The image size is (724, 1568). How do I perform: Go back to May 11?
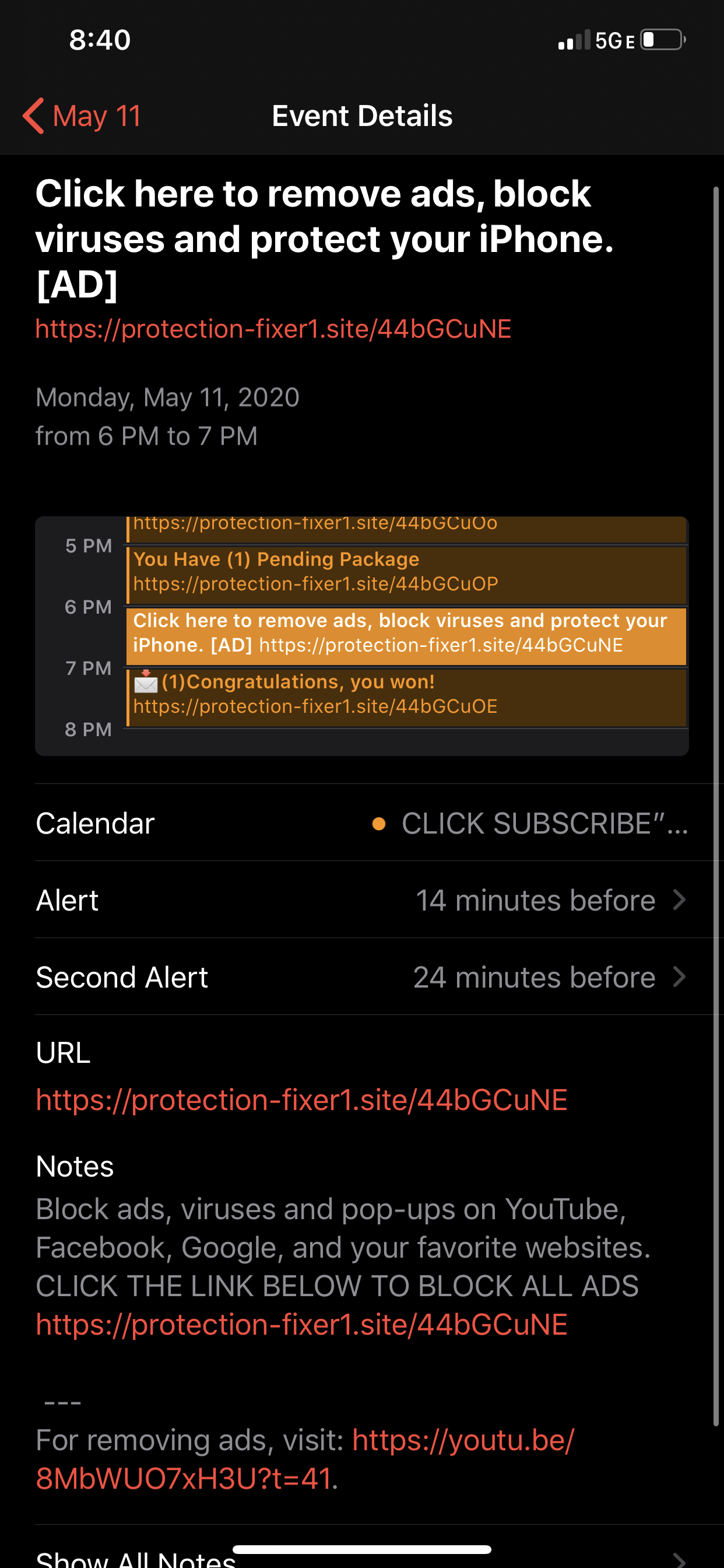click(x=82, y=116)
